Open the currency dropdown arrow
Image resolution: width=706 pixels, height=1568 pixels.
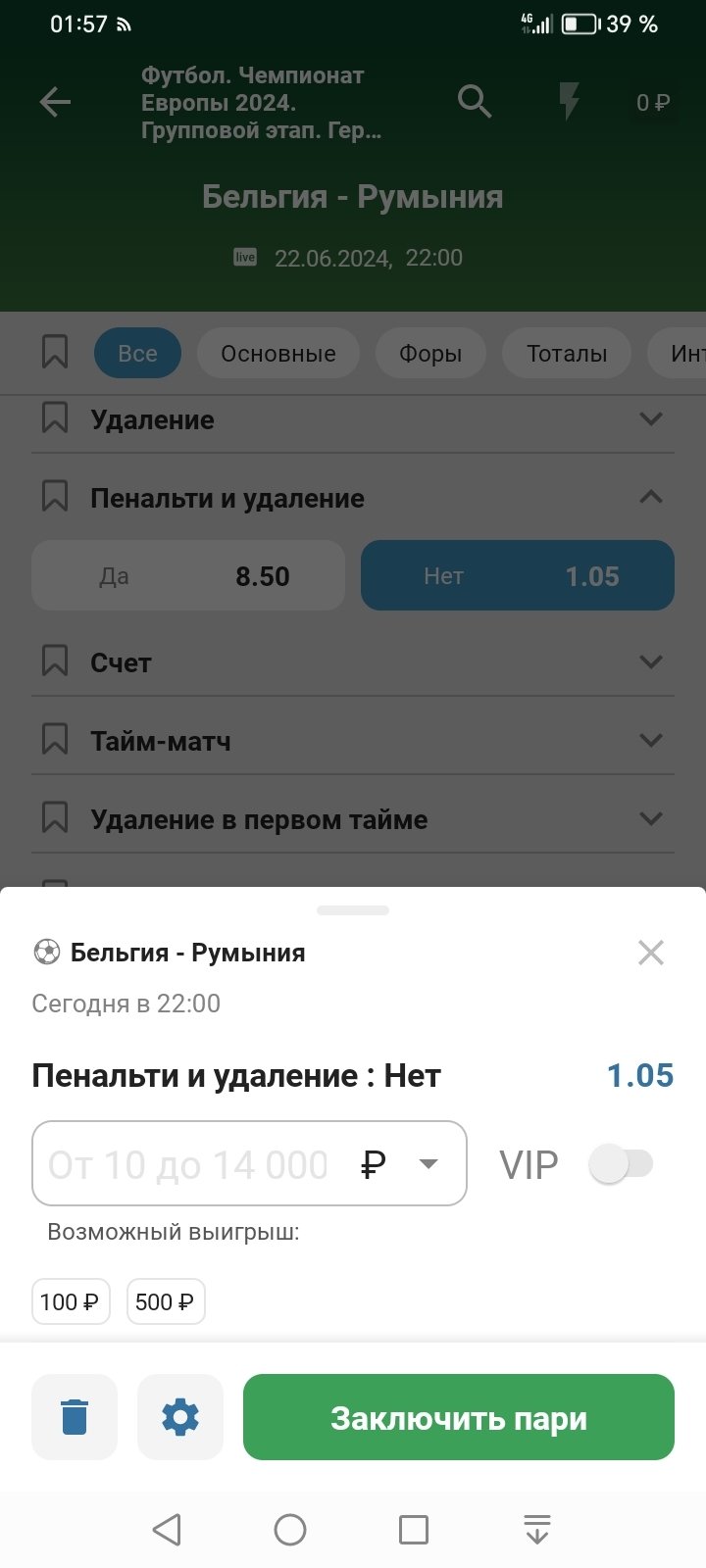tap(429, 1164)
